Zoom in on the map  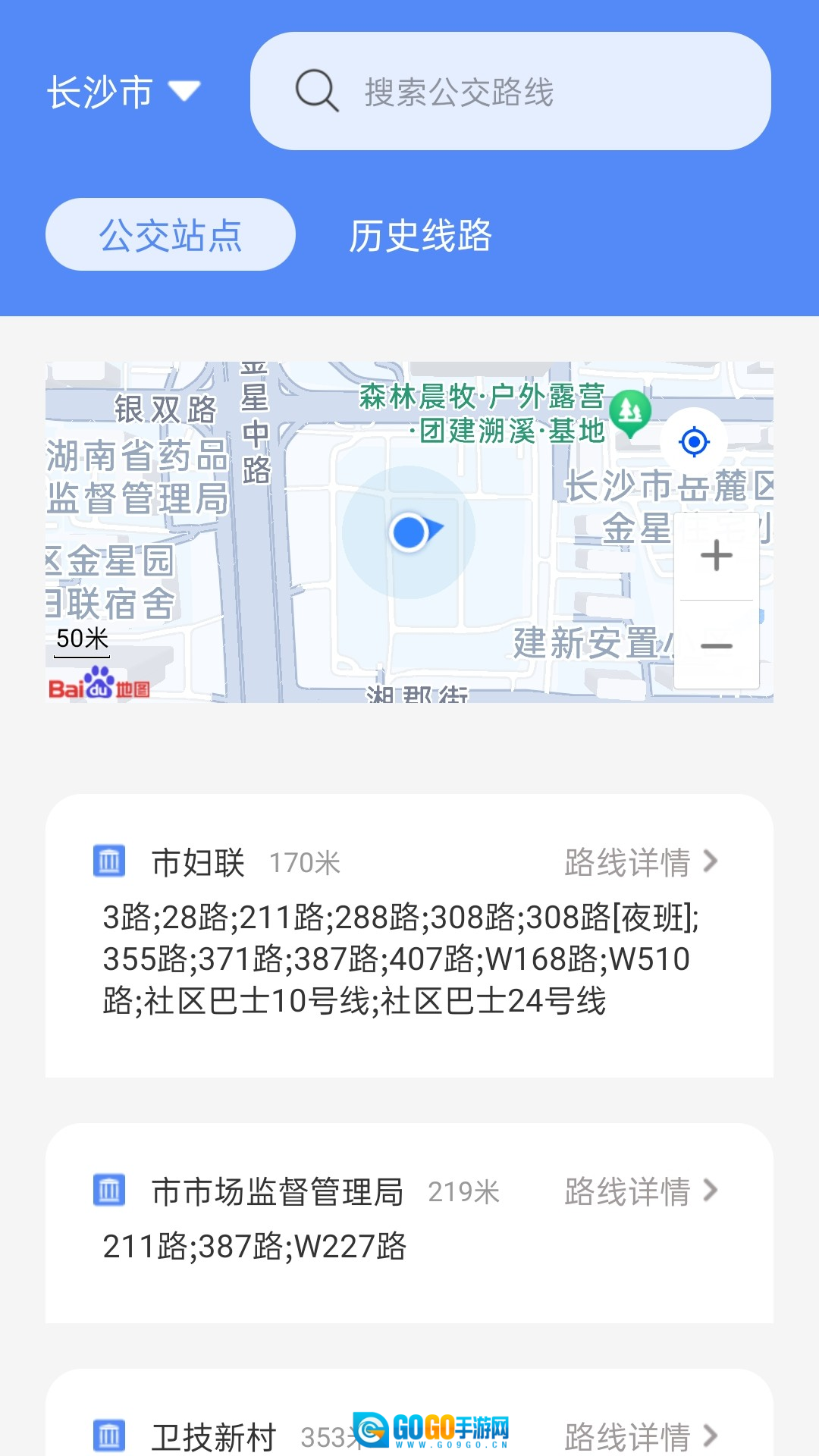717,556
